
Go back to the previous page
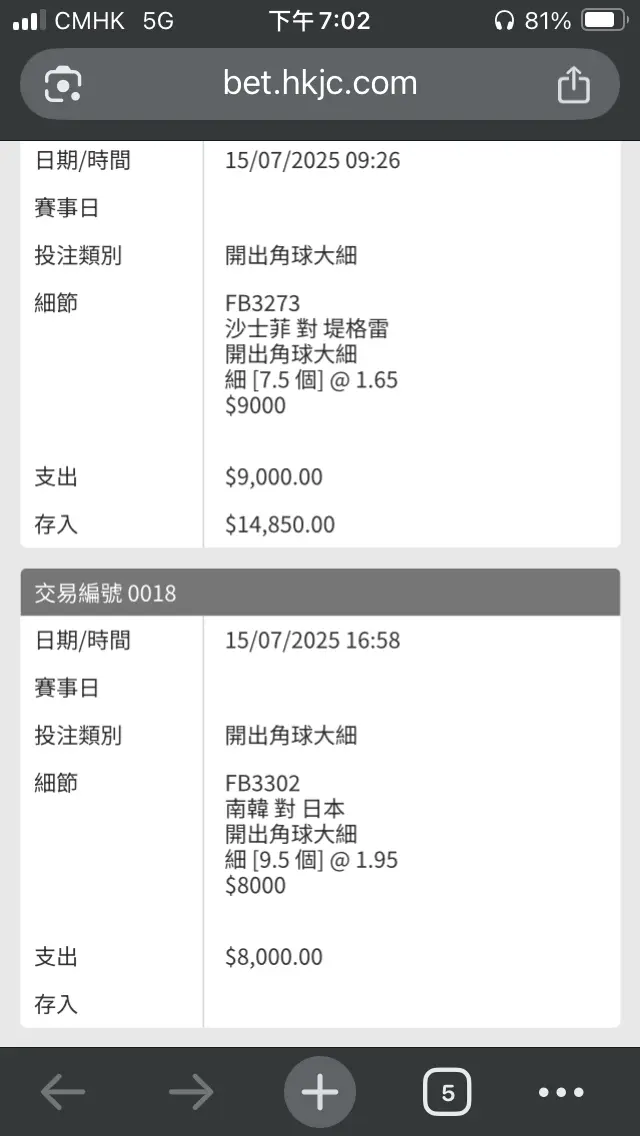pyautogui.click(x=63, y=1092)
